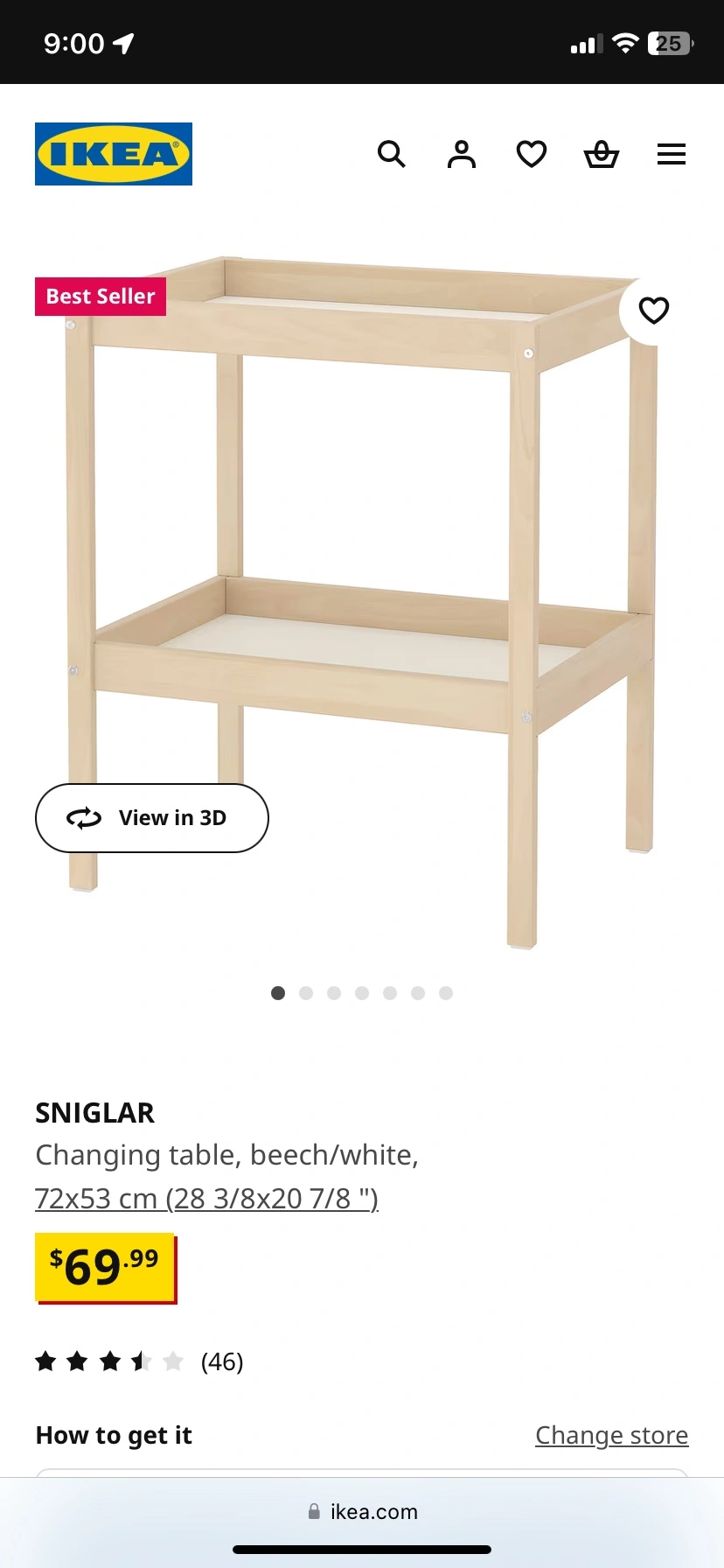Tap the ikea.com address bar
The image size is (724, 1568).
point(362,1511)
